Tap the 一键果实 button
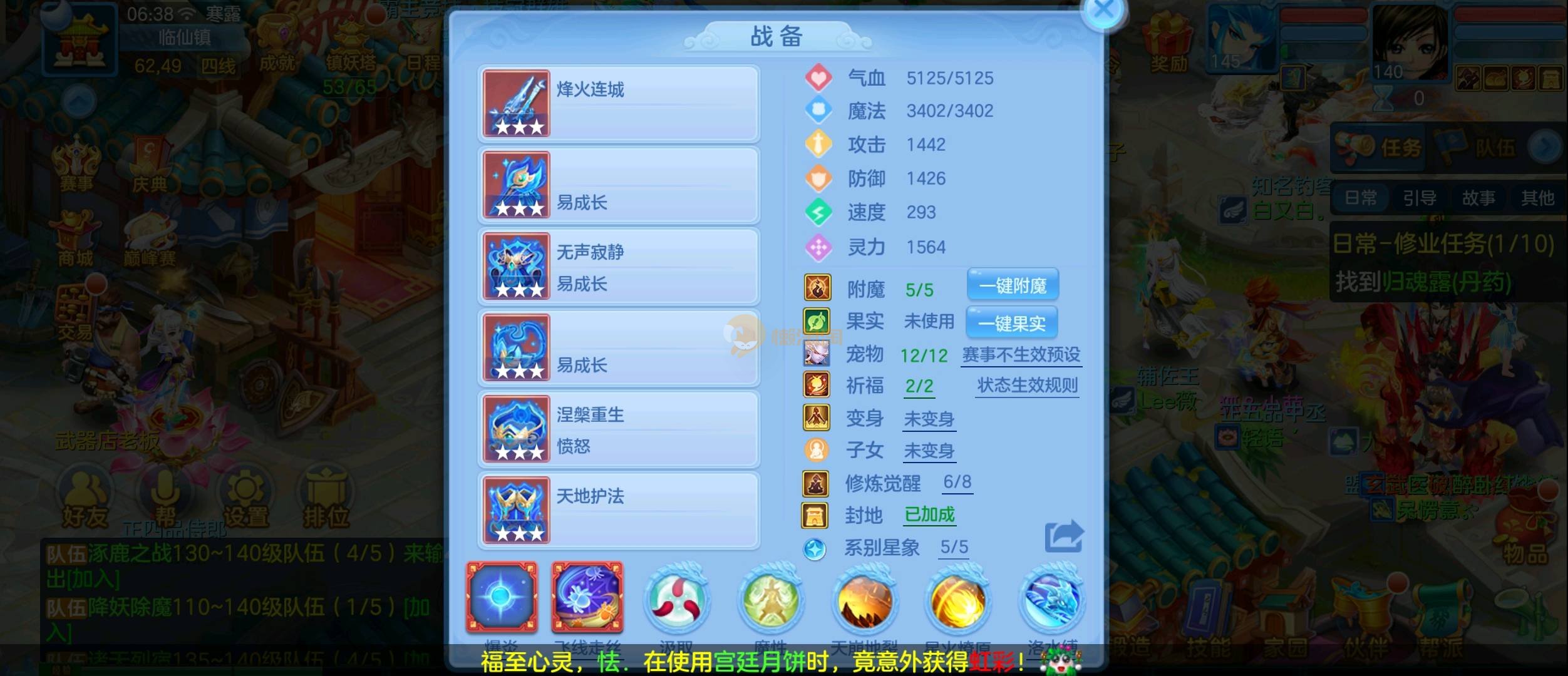Screen dimensions: 1568x676 (x=1011, y=323)
